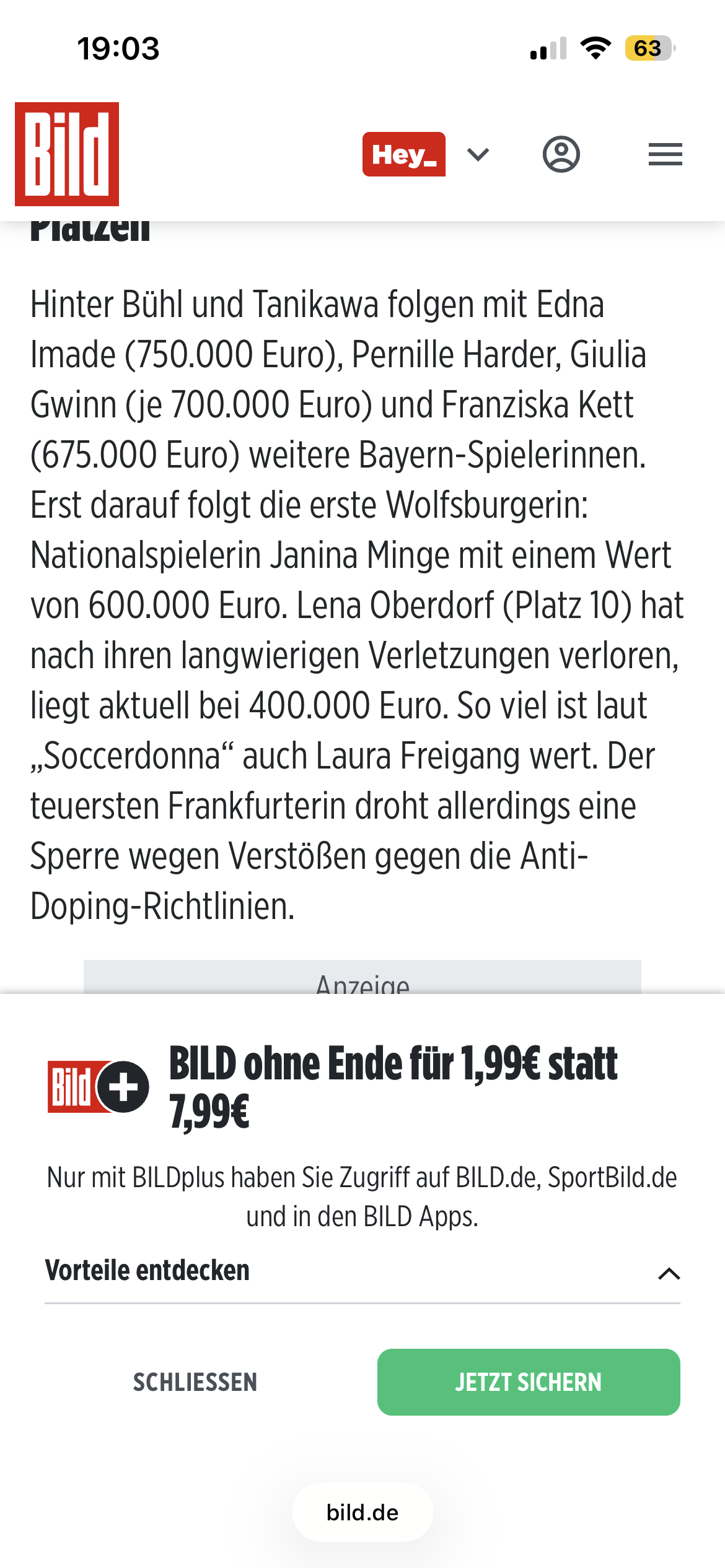Tap the bild.de address pill

coord(362,1512)
